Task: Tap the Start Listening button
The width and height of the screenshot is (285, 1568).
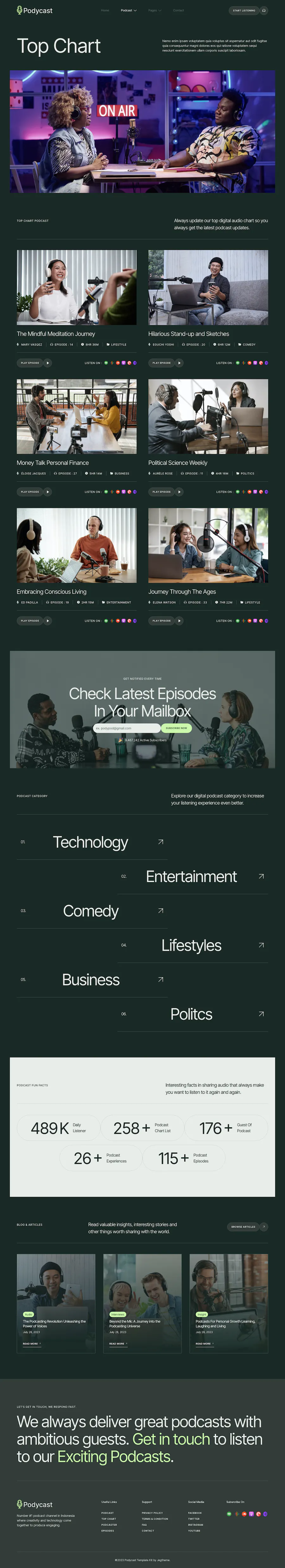Action: [x=244, y=10]
